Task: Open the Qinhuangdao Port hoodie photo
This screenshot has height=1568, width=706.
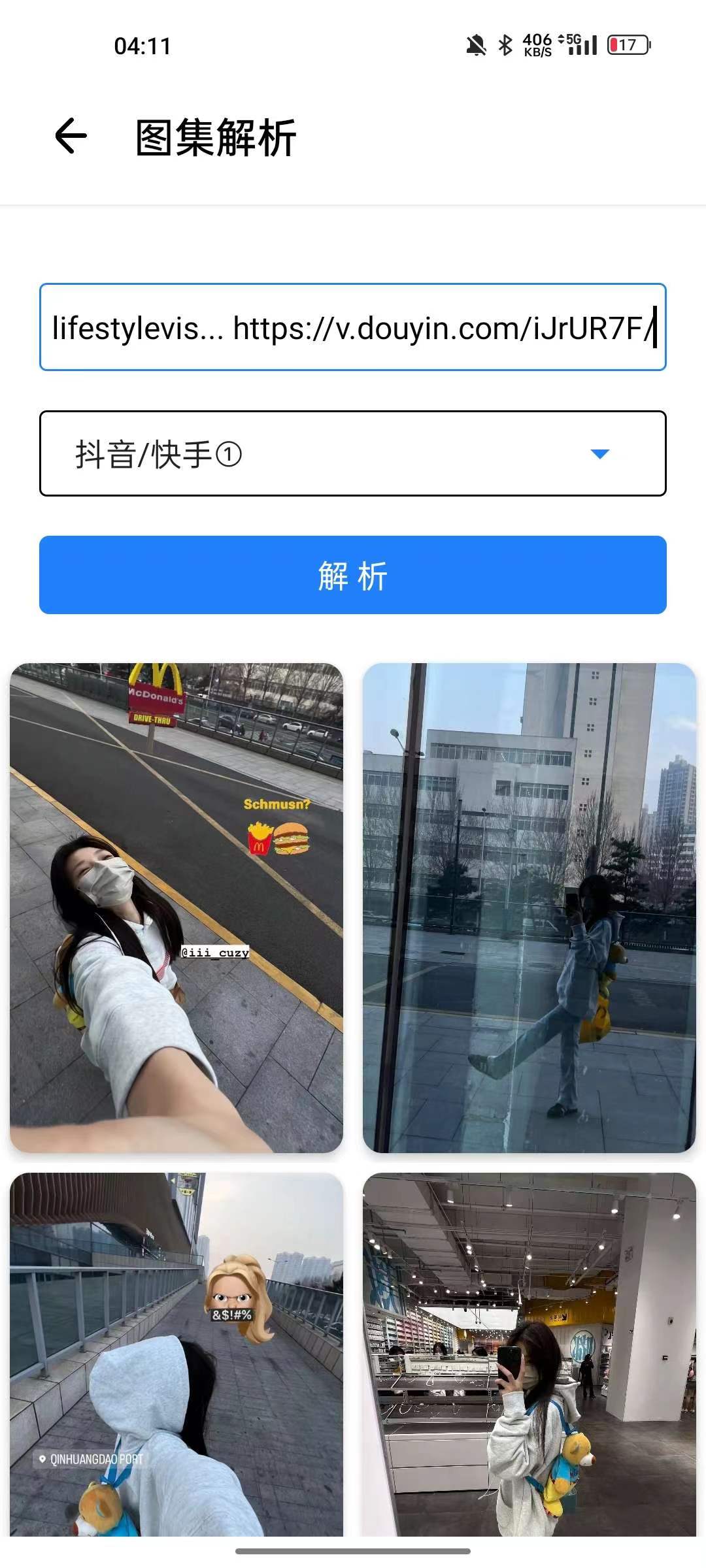Action: 176,1356
